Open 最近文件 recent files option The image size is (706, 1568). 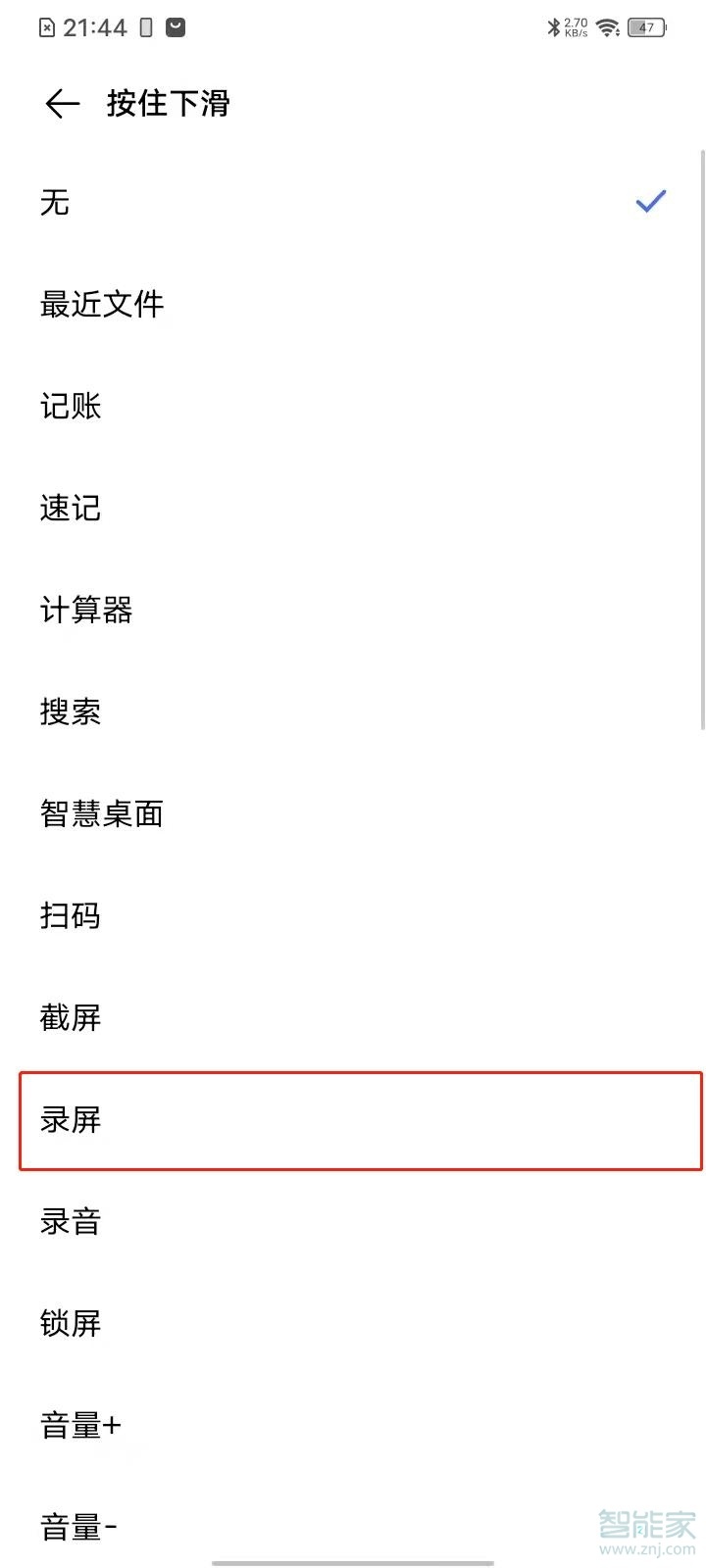click(x=102, y=304)
